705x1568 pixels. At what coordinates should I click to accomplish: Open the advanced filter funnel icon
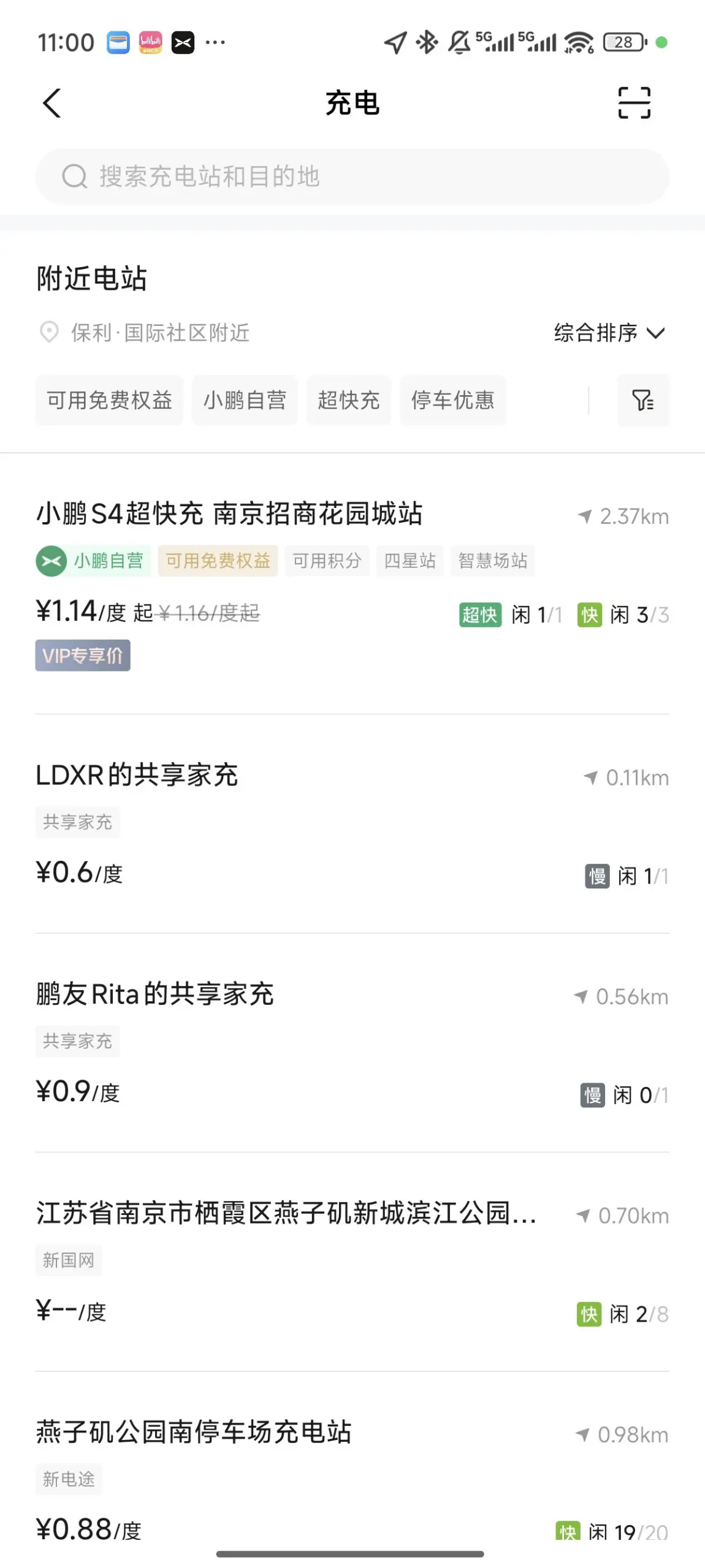point(643,400)
